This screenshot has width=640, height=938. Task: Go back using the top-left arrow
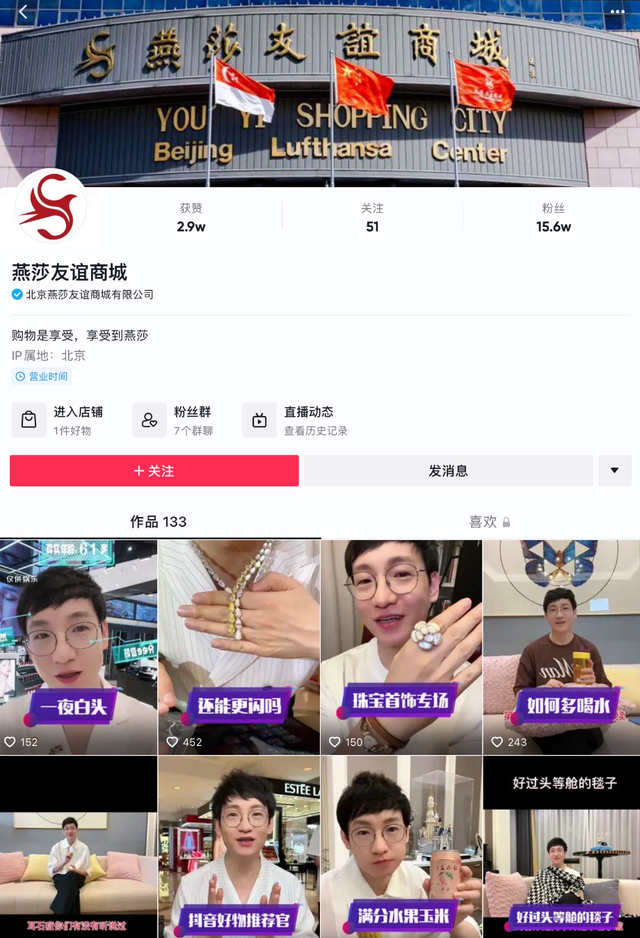[22, 13]
